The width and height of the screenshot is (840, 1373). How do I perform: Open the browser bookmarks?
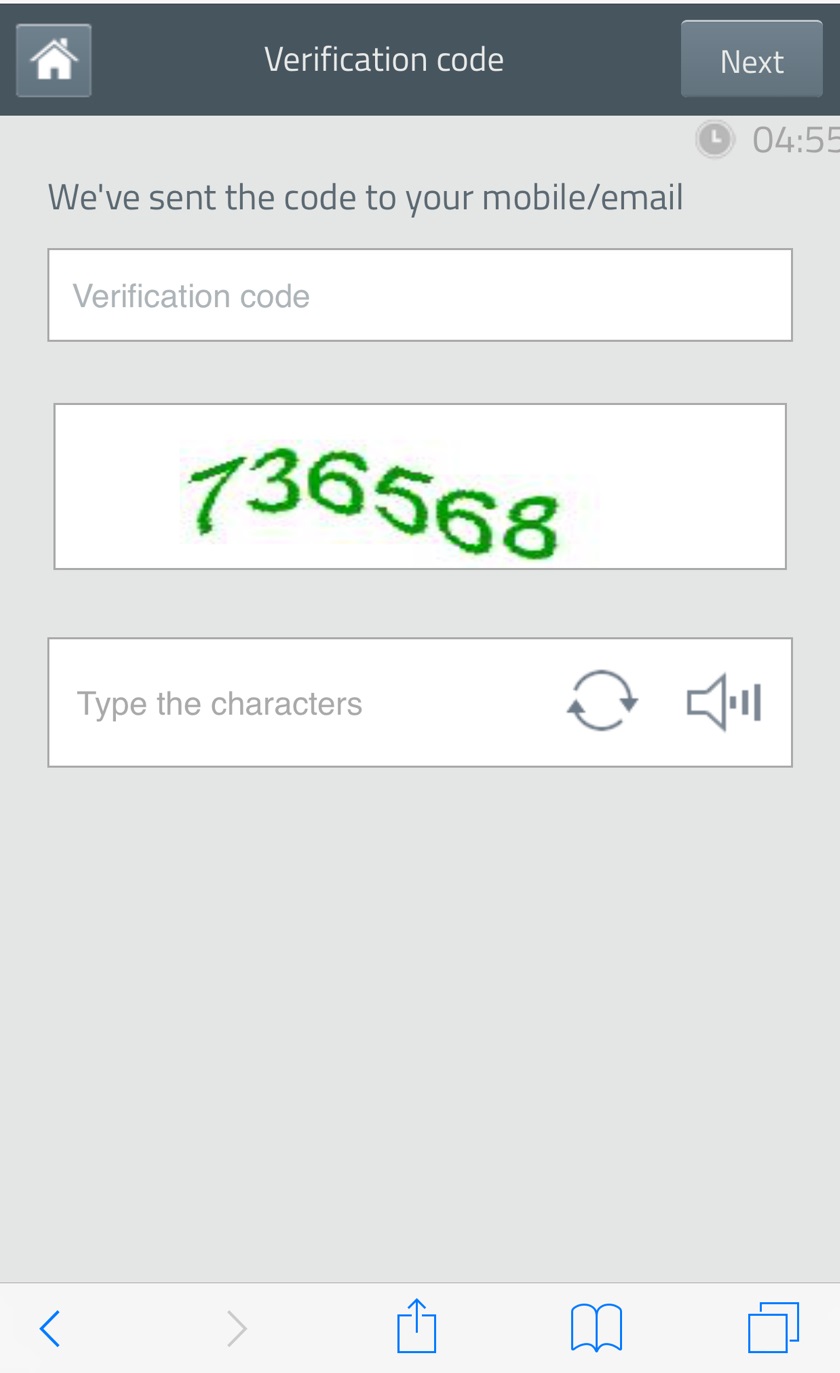pos(596,1328)
